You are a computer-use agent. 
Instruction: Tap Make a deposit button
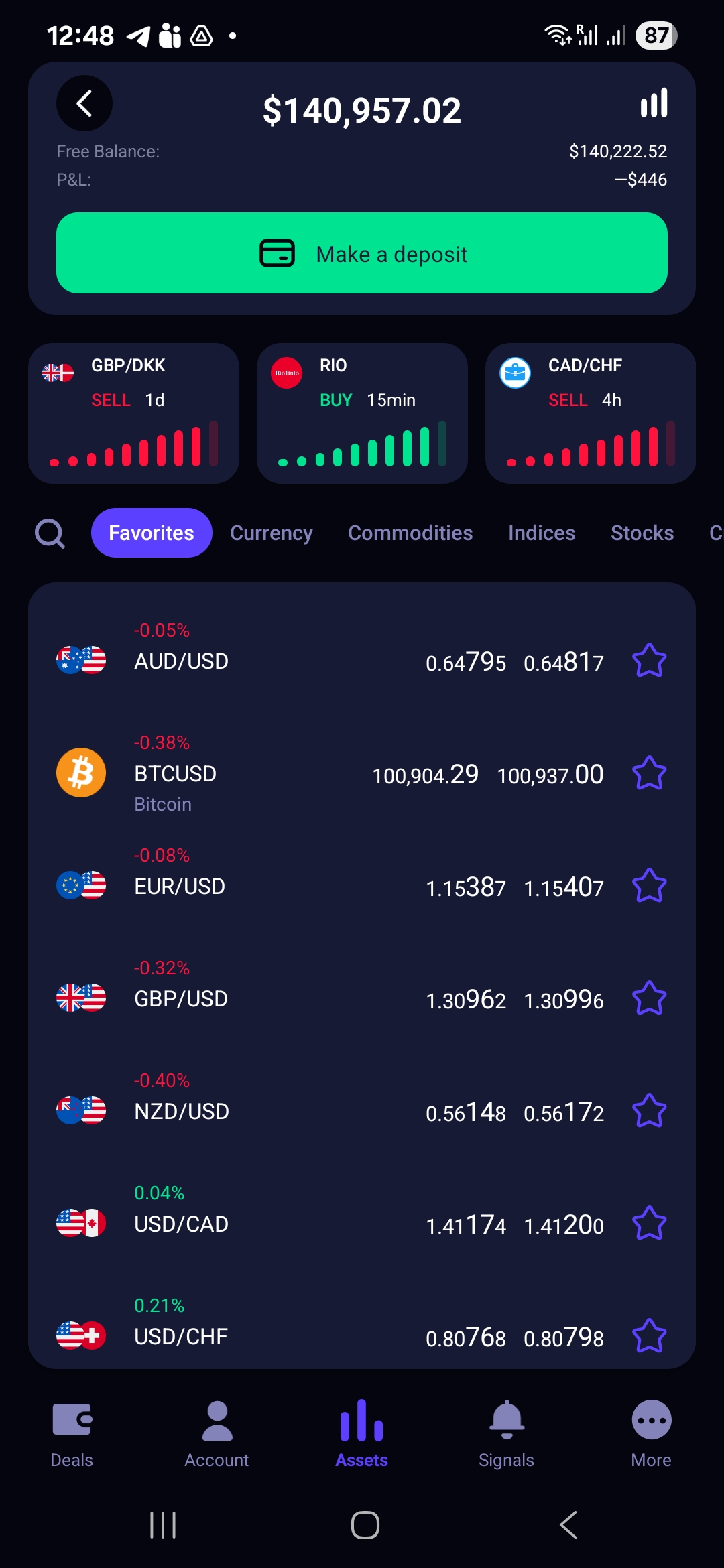(x=362, y=253)
